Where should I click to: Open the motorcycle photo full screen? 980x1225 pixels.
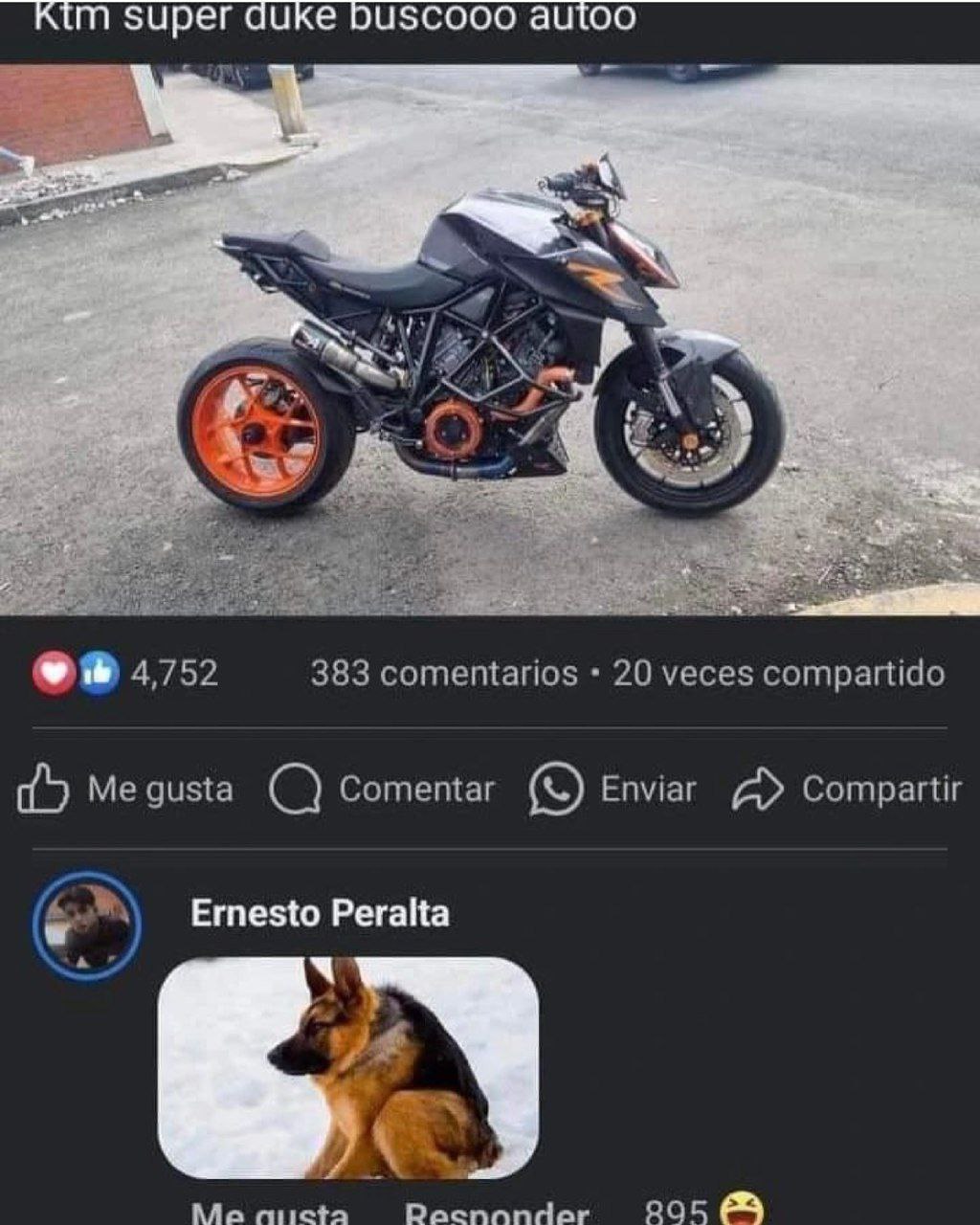[490, 340]
